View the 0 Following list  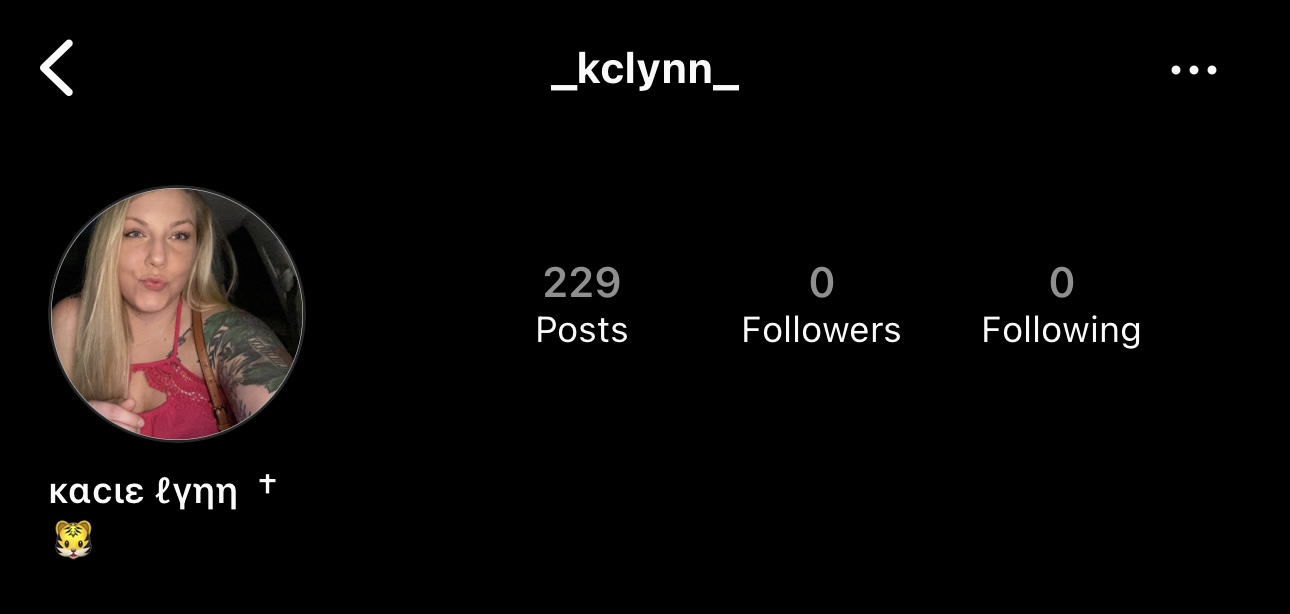[x=1061, y=307]
